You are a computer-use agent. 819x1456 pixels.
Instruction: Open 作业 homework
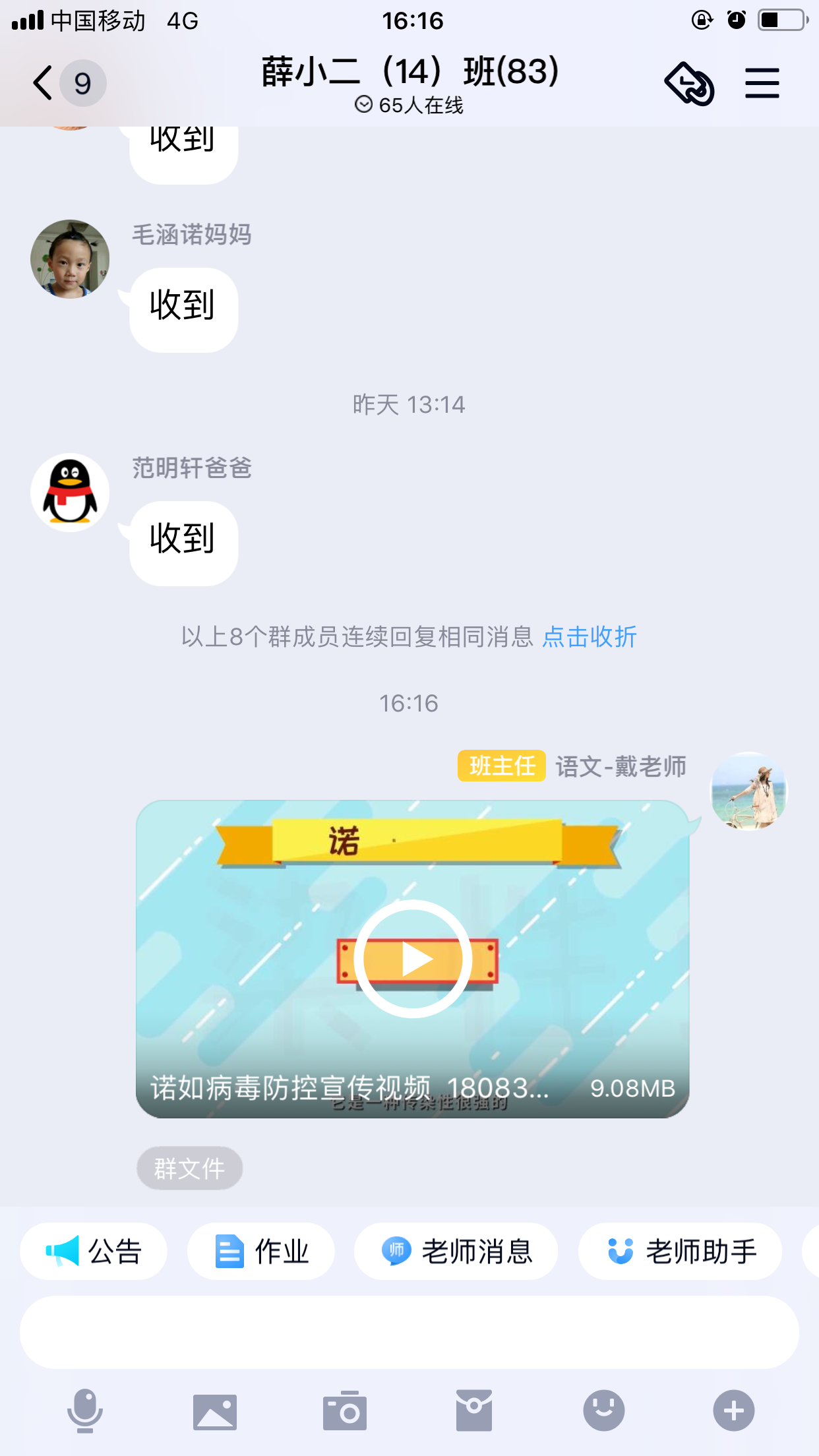(x=261, y=1251)
